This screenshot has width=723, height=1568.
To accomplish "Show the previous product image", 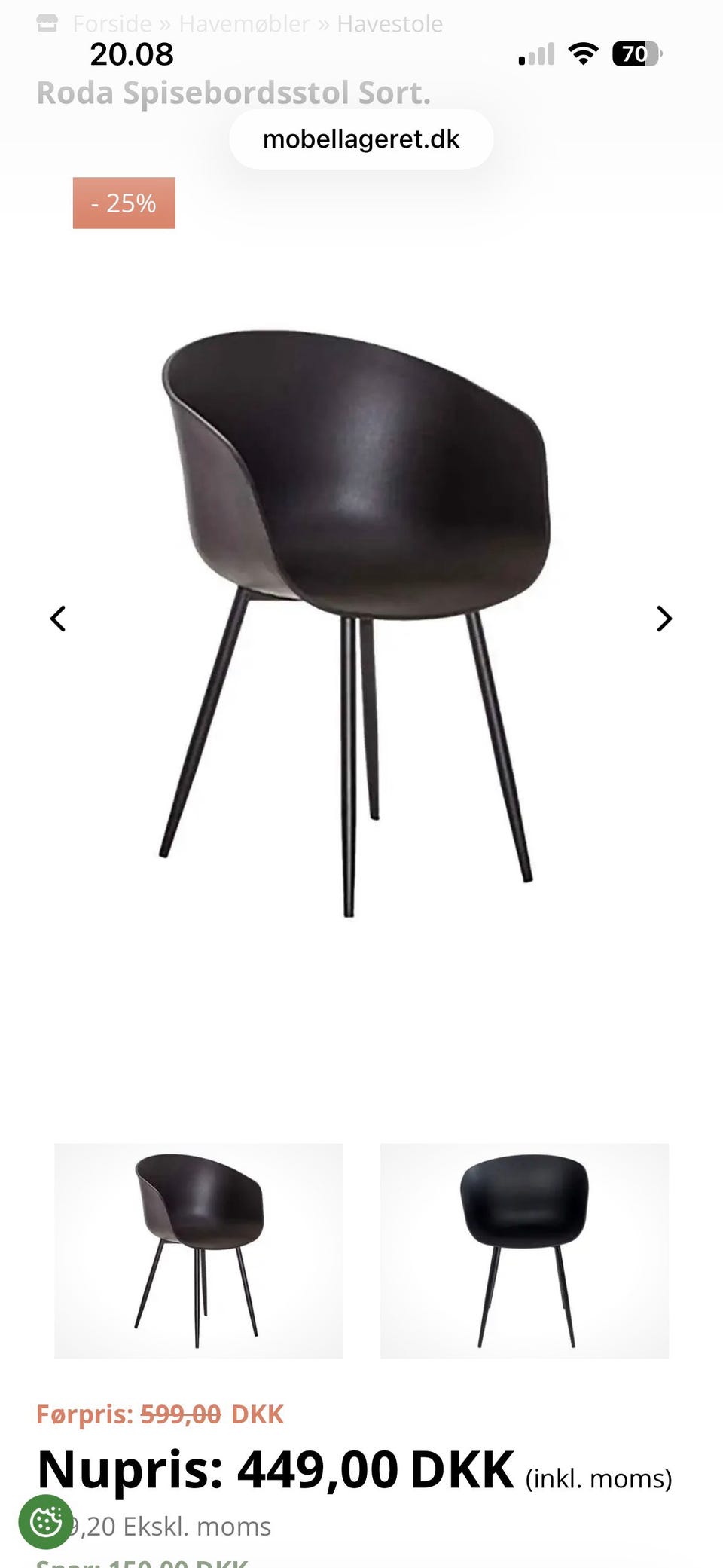I will click(x=58, y=619).
